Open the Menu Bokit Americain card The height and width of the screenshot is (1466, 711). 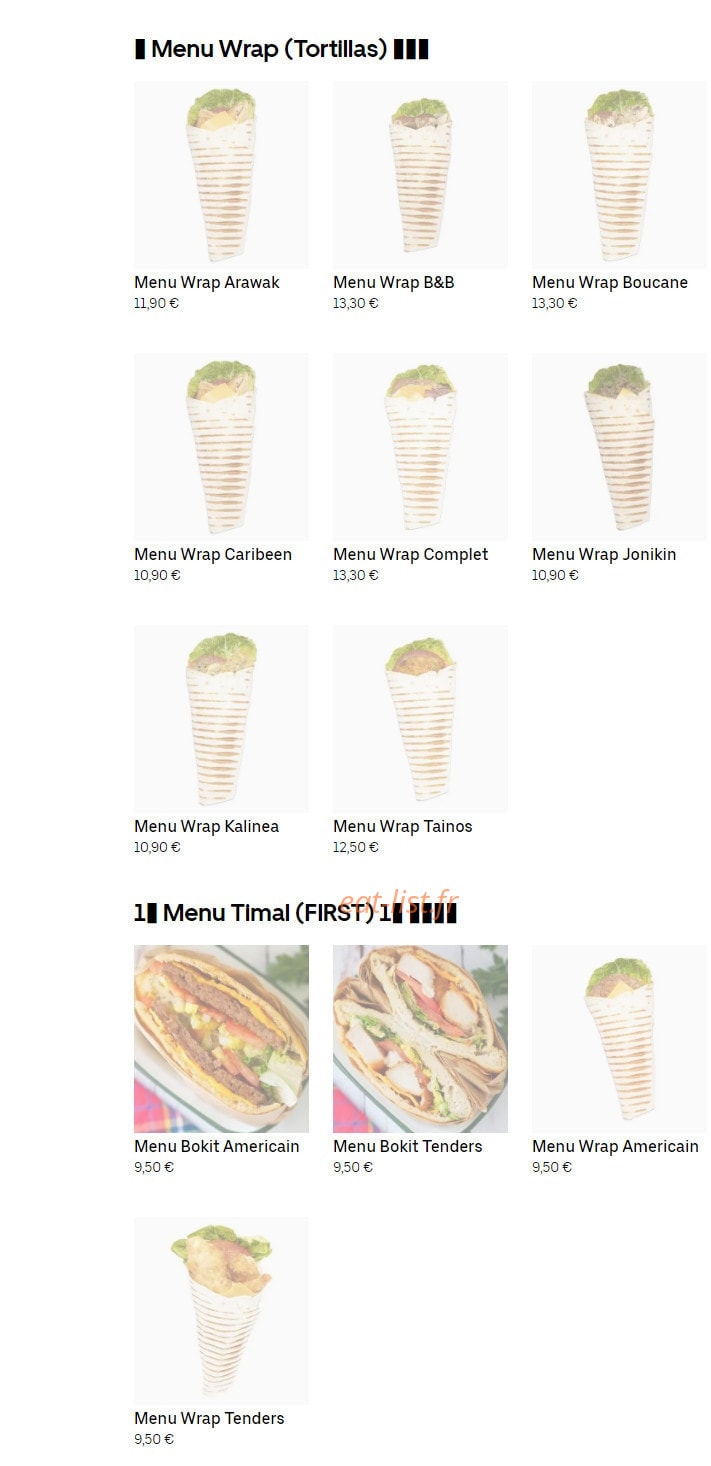tap(221, 1061)
